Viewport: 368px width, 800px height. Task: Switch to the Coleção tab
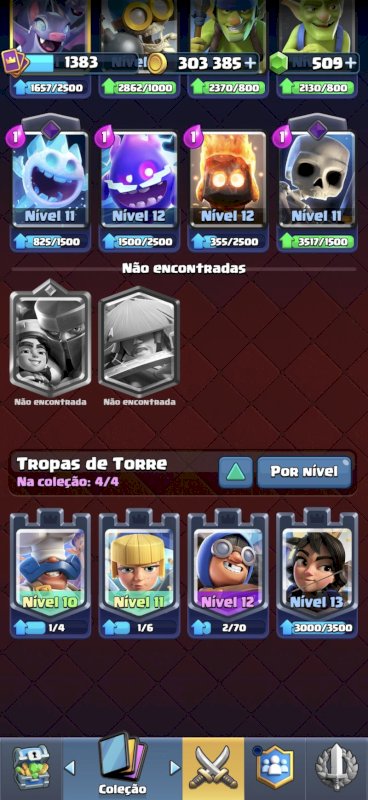122,768
